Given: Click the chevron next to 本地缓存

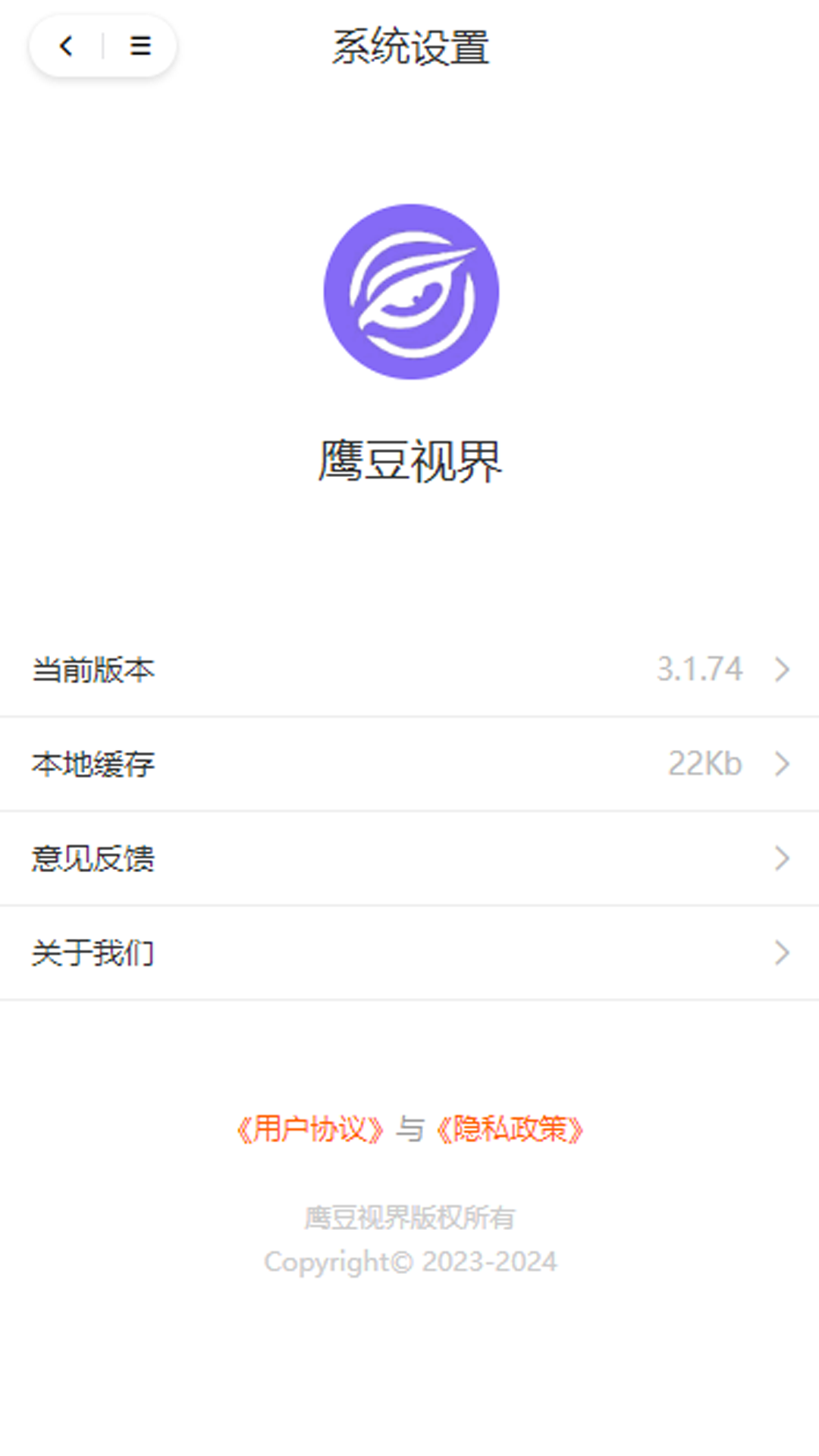Looking at the screenshot, I should coord(782,764).
